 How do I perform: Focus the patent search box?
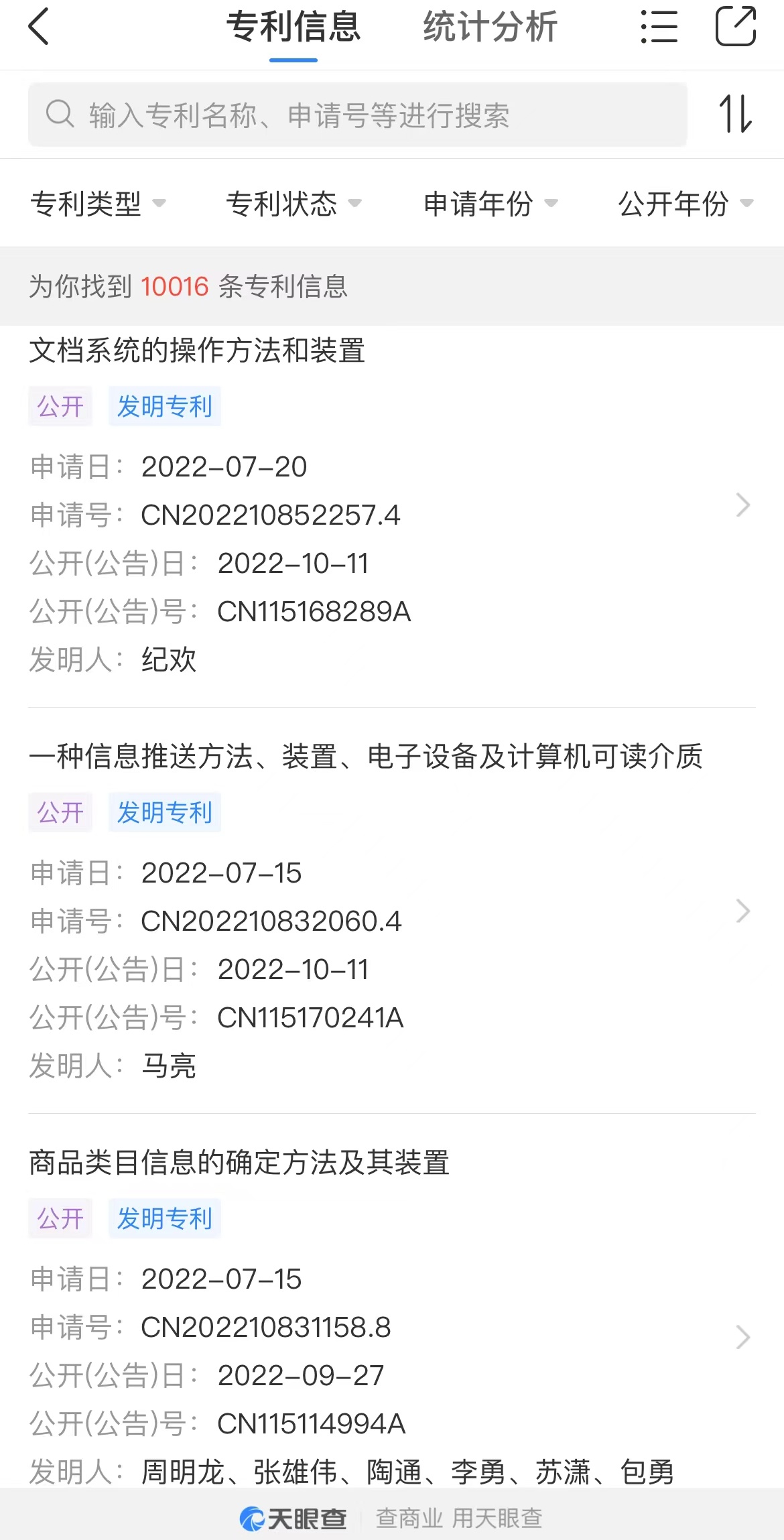click(x=357, y=115)
